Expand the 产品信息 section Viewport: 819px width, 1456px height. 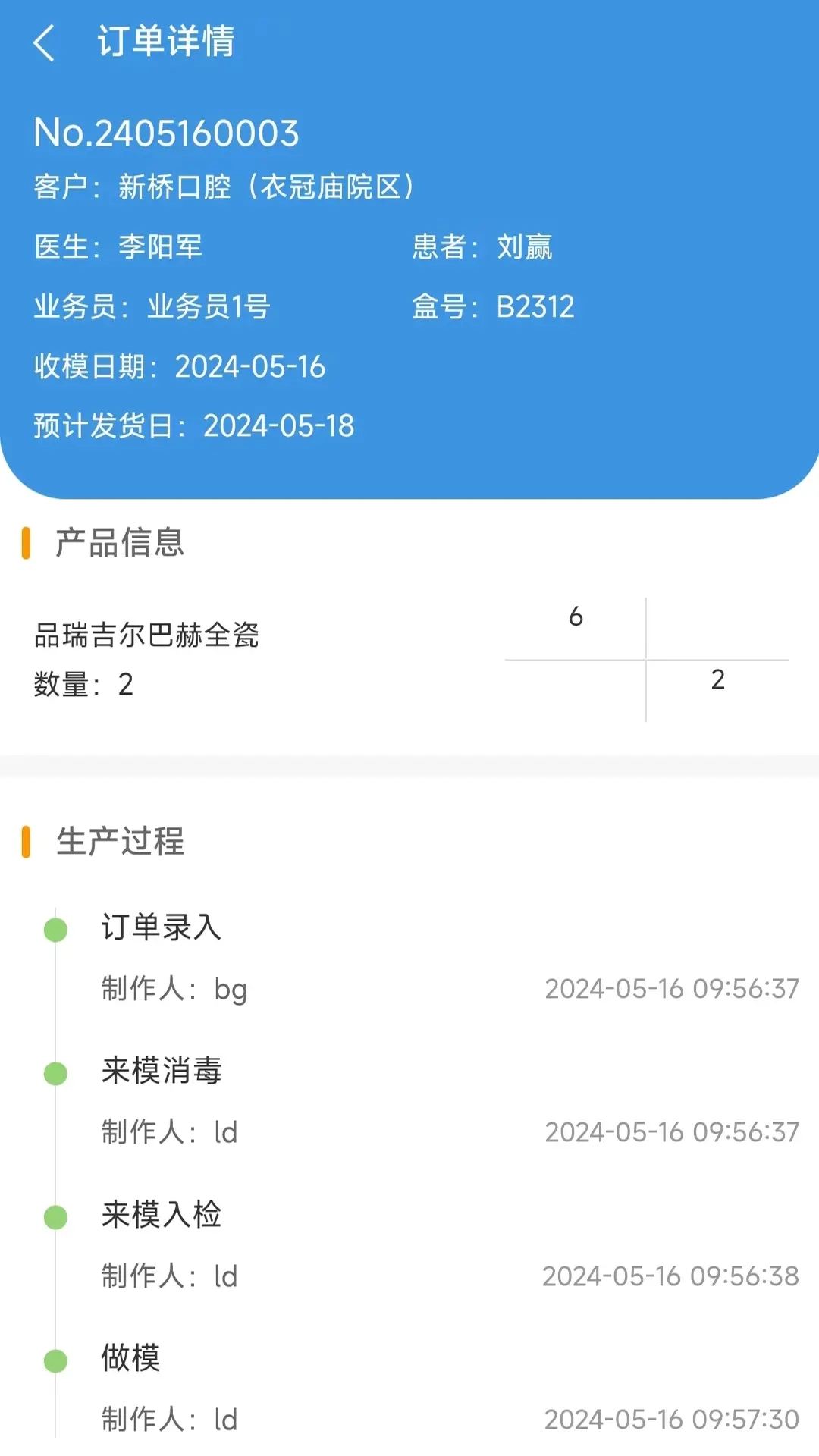click(118, 542)
